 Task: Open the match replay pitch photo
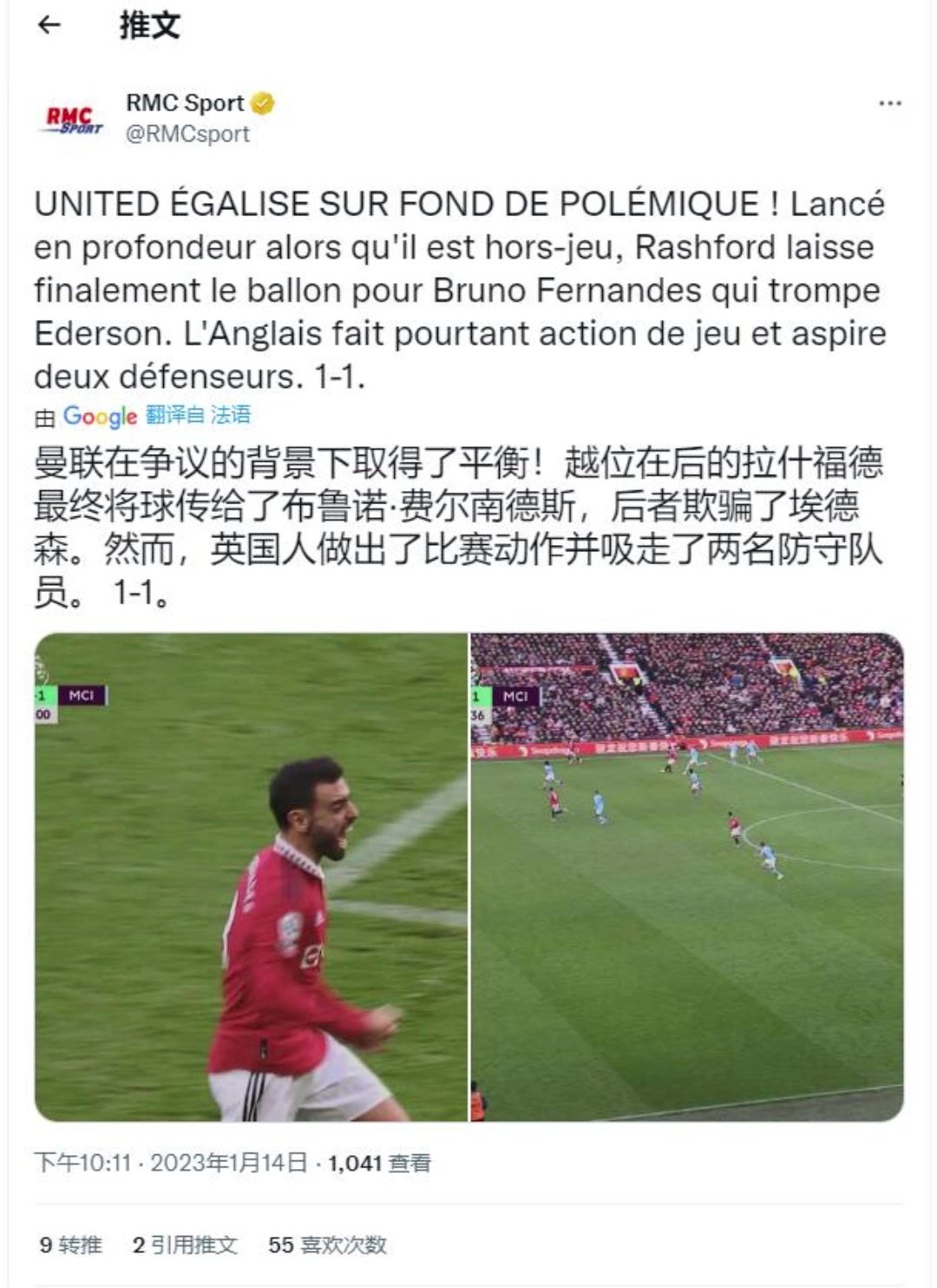tap(687, 877)
